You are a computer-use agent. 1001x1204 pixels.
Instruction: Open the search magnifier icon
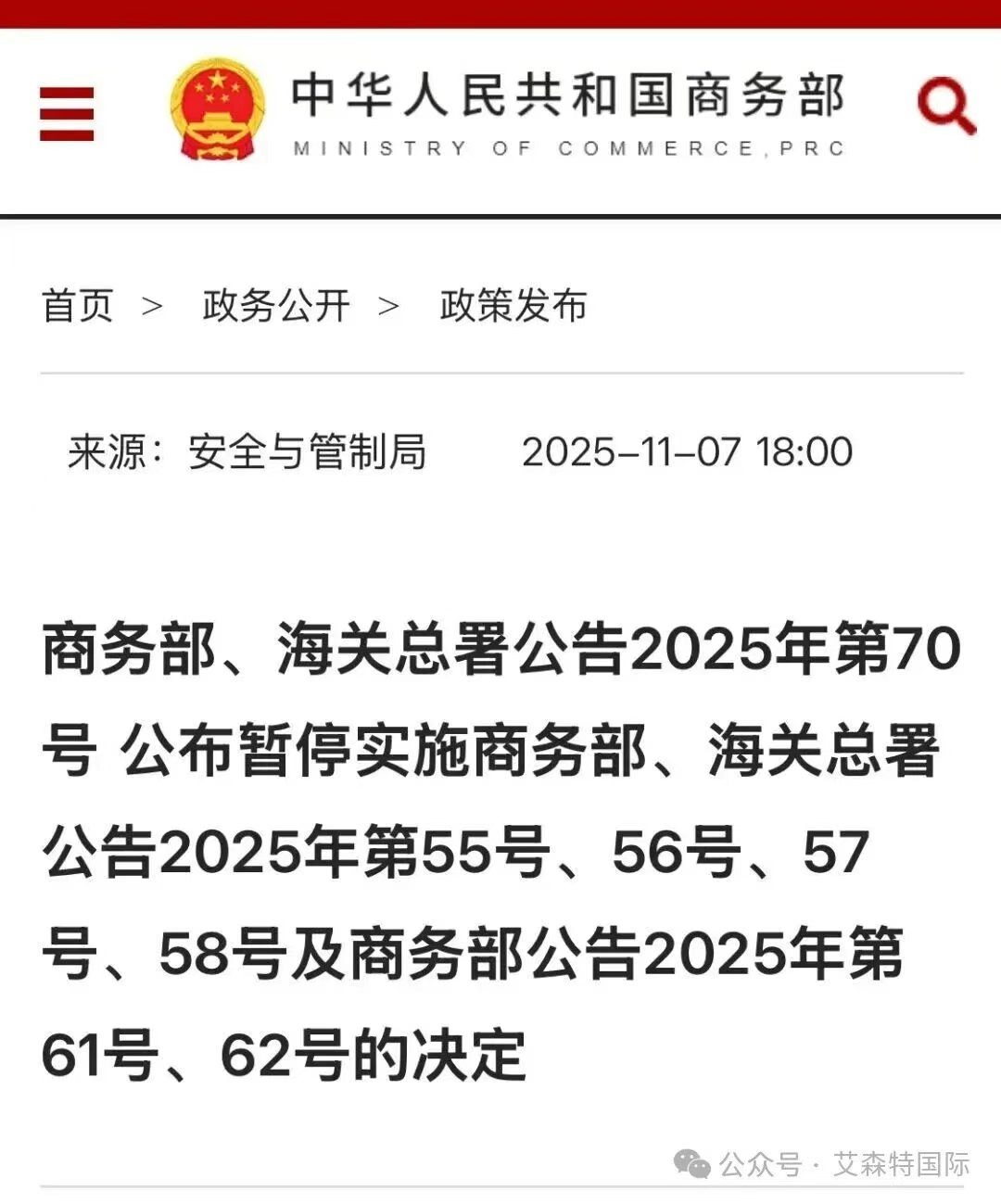[x=945, y=108]
